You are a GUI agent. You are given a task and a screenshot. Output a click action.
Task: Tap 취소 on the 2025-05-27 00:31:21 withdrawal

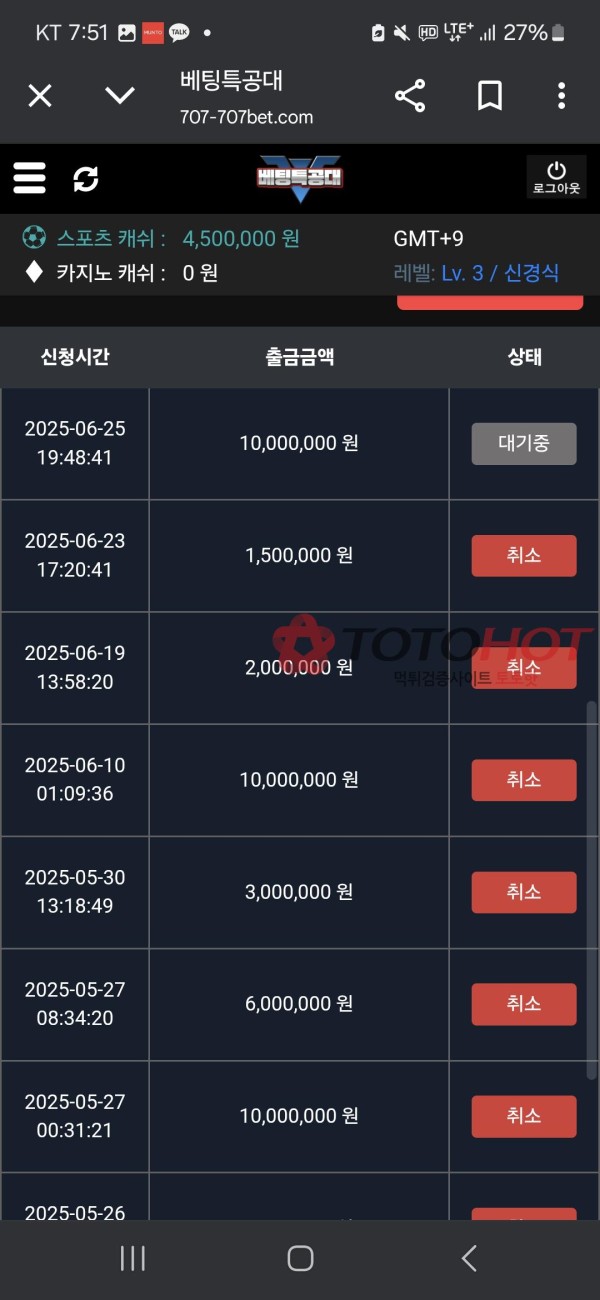(x=524, y=1116)
